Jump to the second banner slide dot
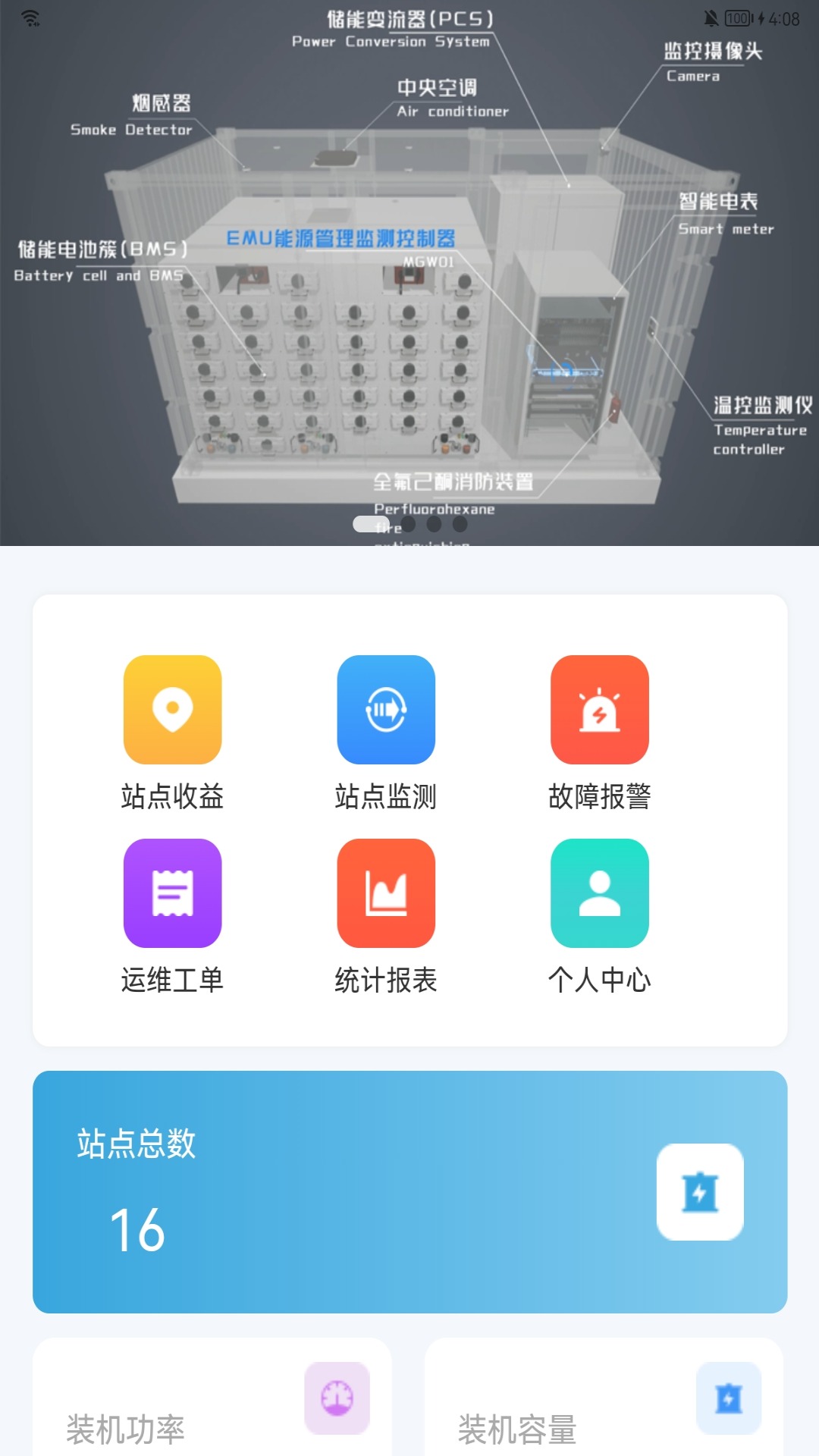 coord(408,524)
